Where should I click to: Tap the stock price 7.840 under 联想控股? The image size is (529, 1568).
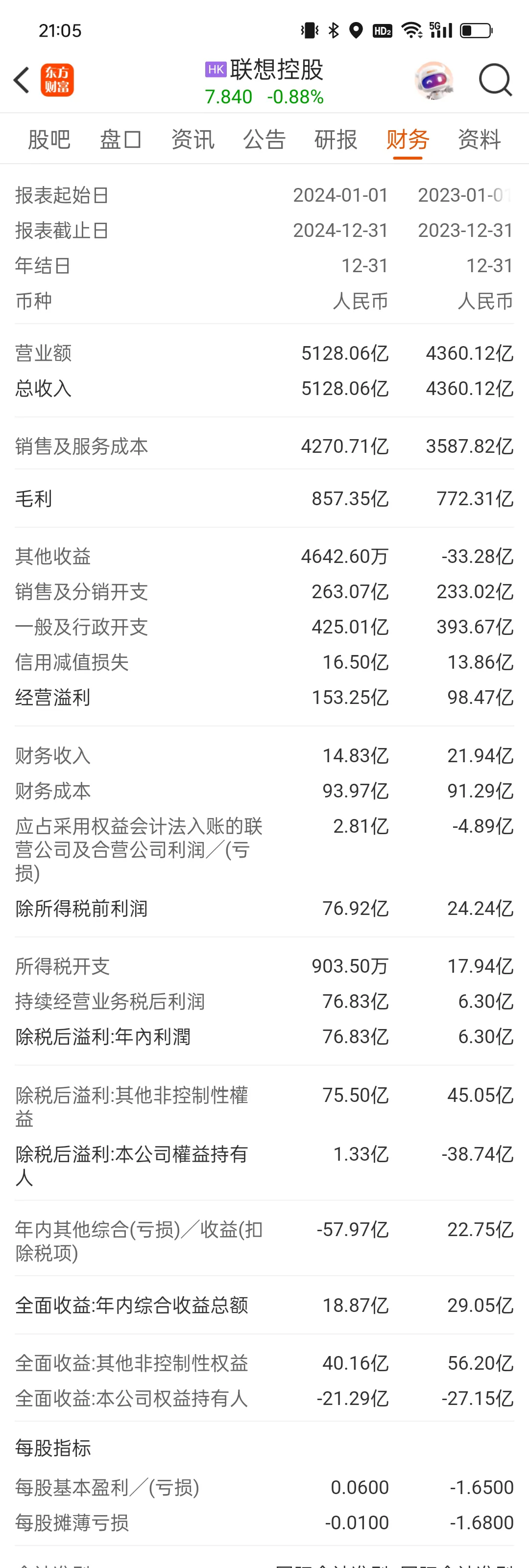point(228,96)
